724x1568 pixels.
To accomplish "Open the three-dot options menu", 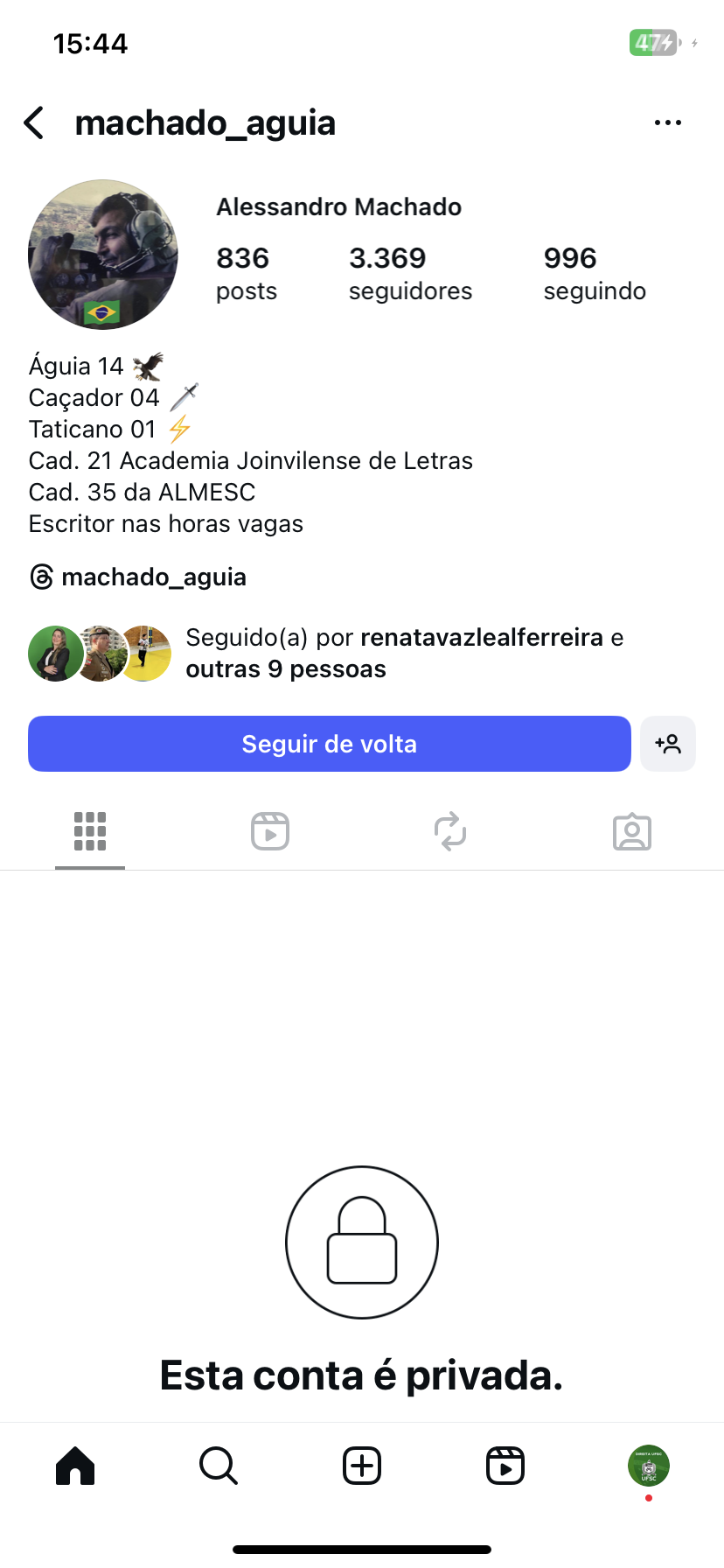I will pos(668,123).
